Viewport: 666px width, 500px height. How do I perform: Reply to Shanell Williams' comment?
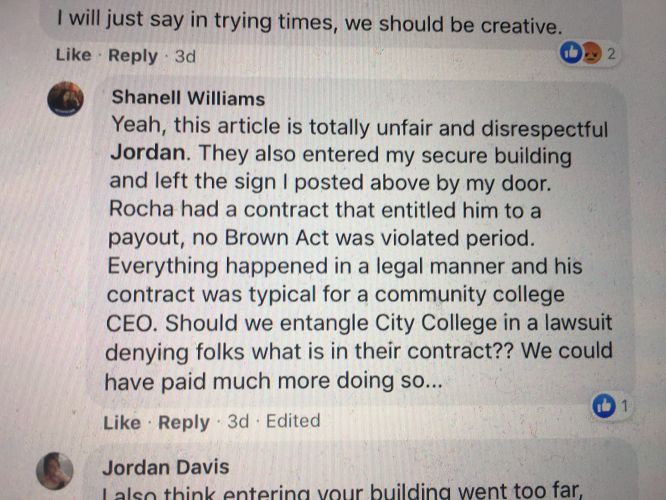(184, 421)
